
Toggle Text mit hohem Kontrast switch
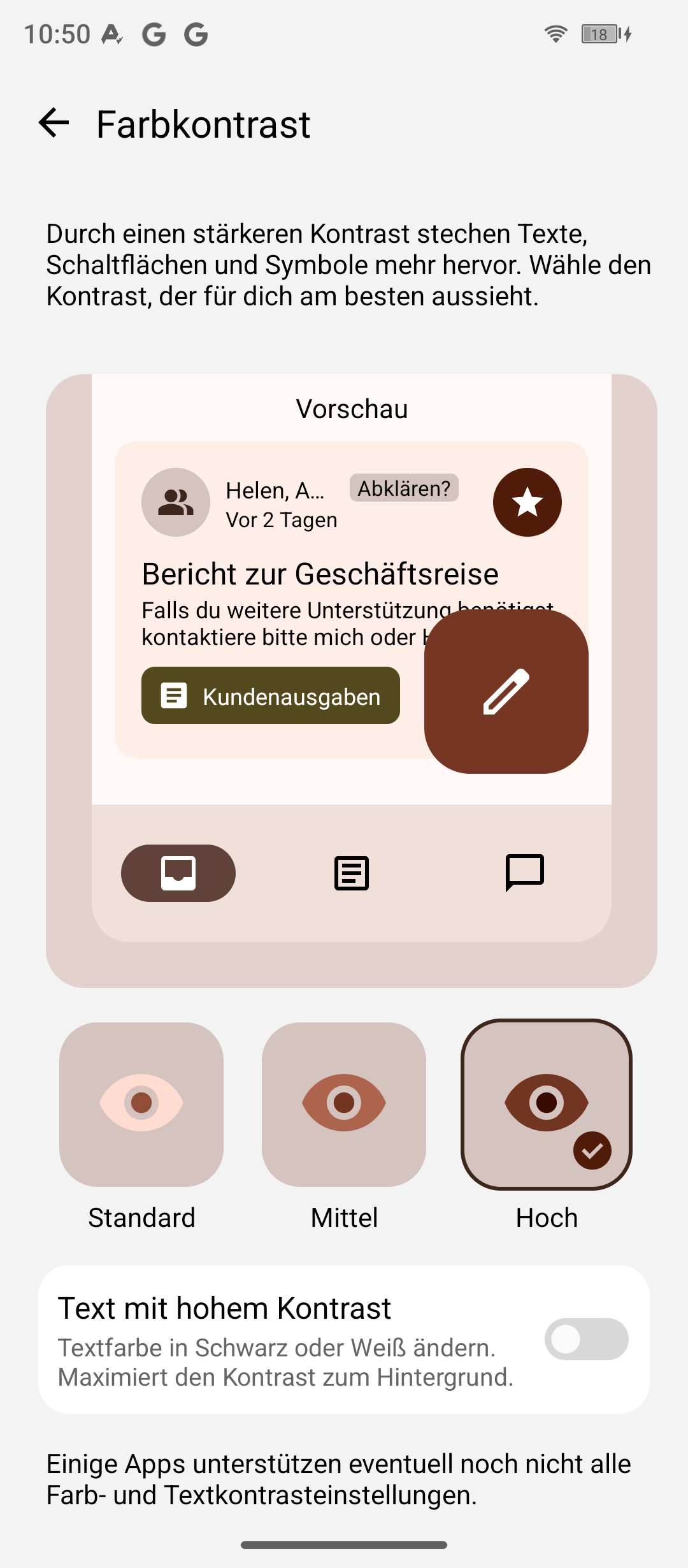(x=586, y=1339)
